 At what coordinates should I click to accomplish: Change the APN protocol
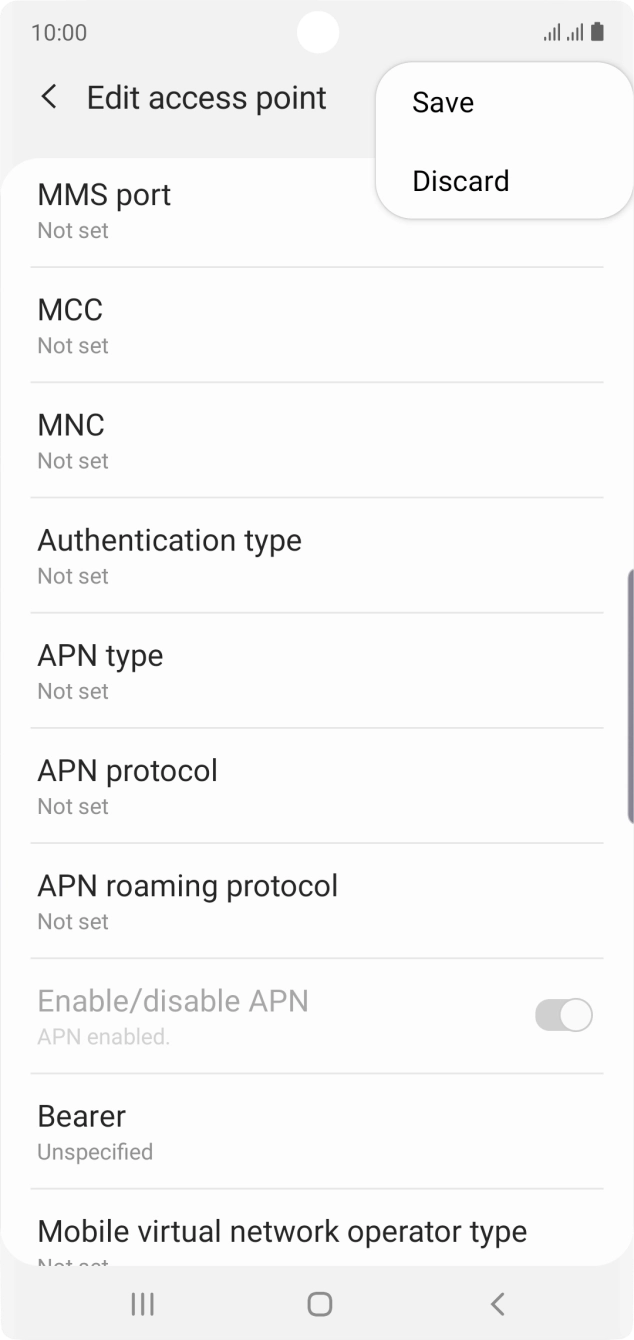[316, 786]
